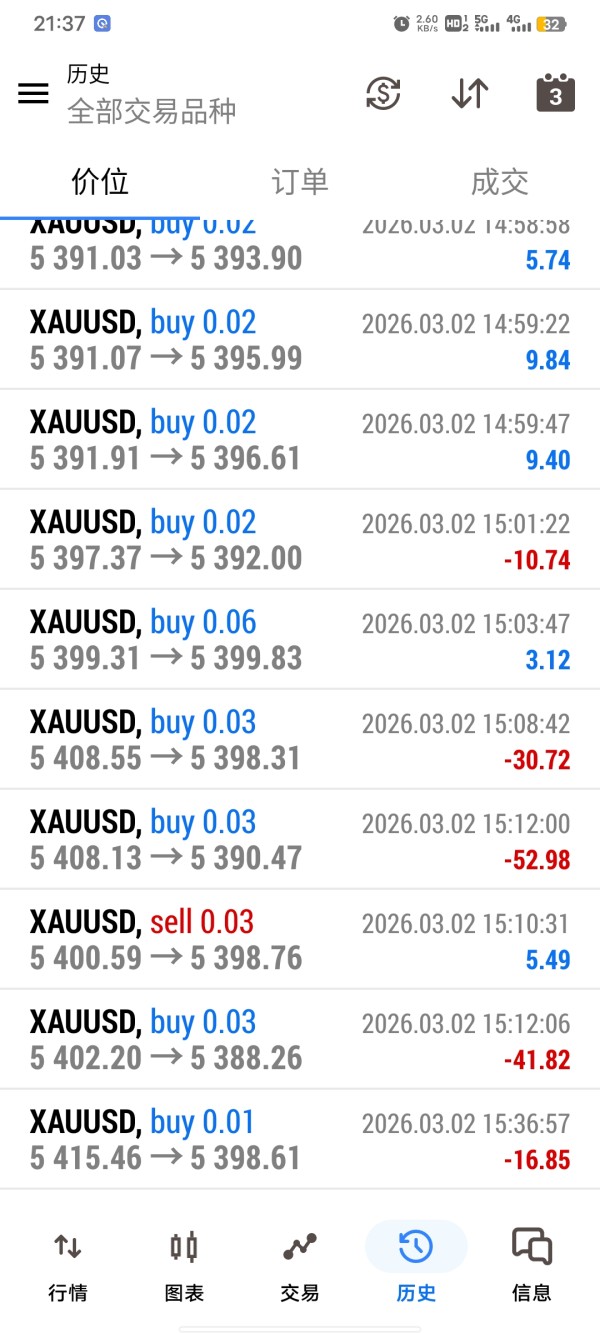Open the calendar date range picker
This screenshot has height=1333, width=600.
point(556,93)
